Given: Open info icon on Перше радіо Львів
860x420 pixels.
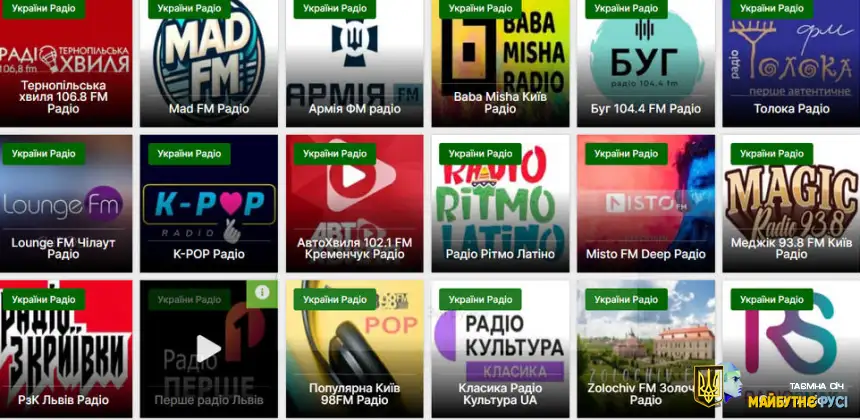Looking at the screenshot, I should pyautogui.click(x=262, y=292).
